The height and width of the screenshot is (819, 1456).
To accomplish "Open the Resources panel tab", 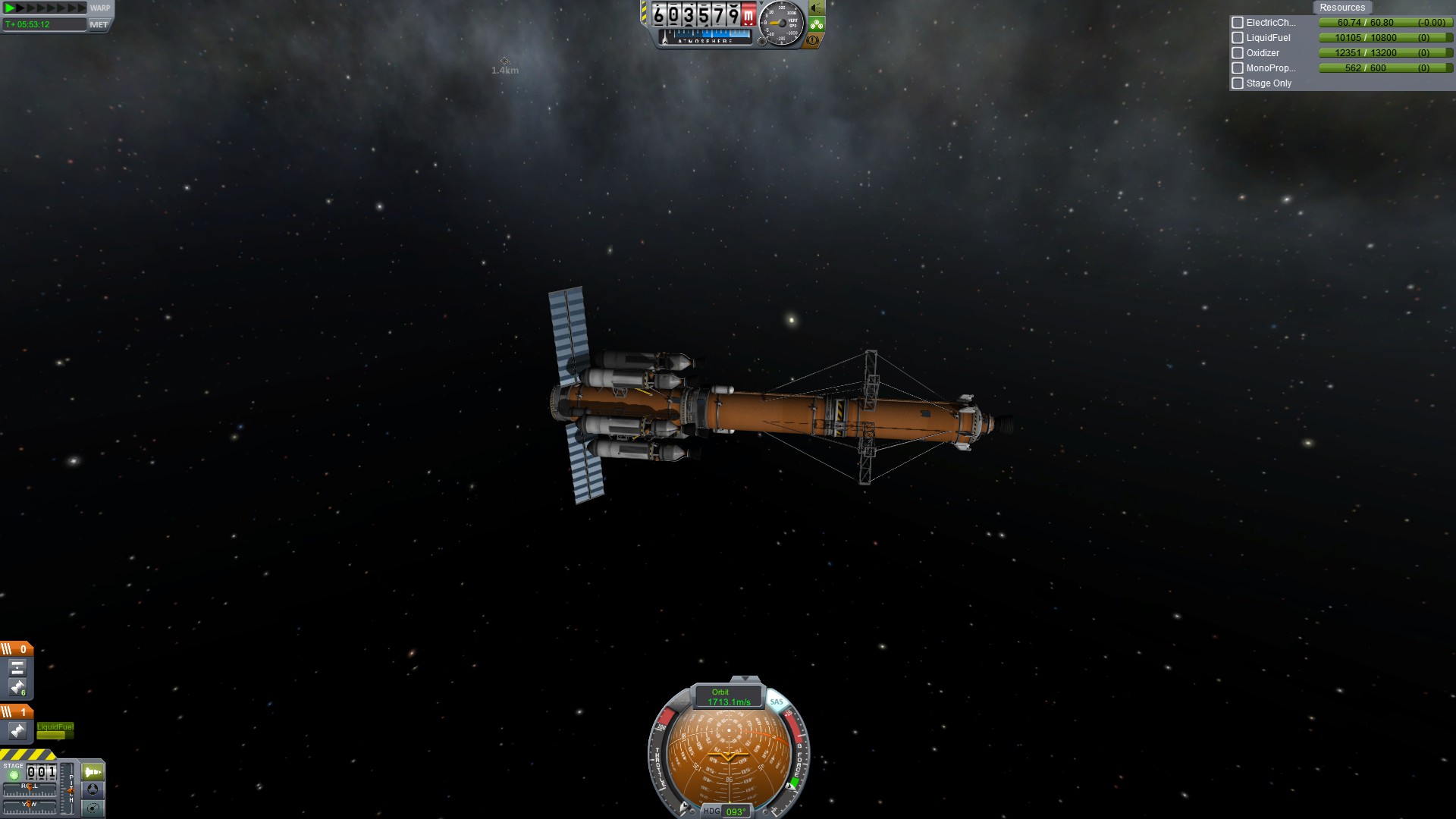I will click(x=1341, y=8).
